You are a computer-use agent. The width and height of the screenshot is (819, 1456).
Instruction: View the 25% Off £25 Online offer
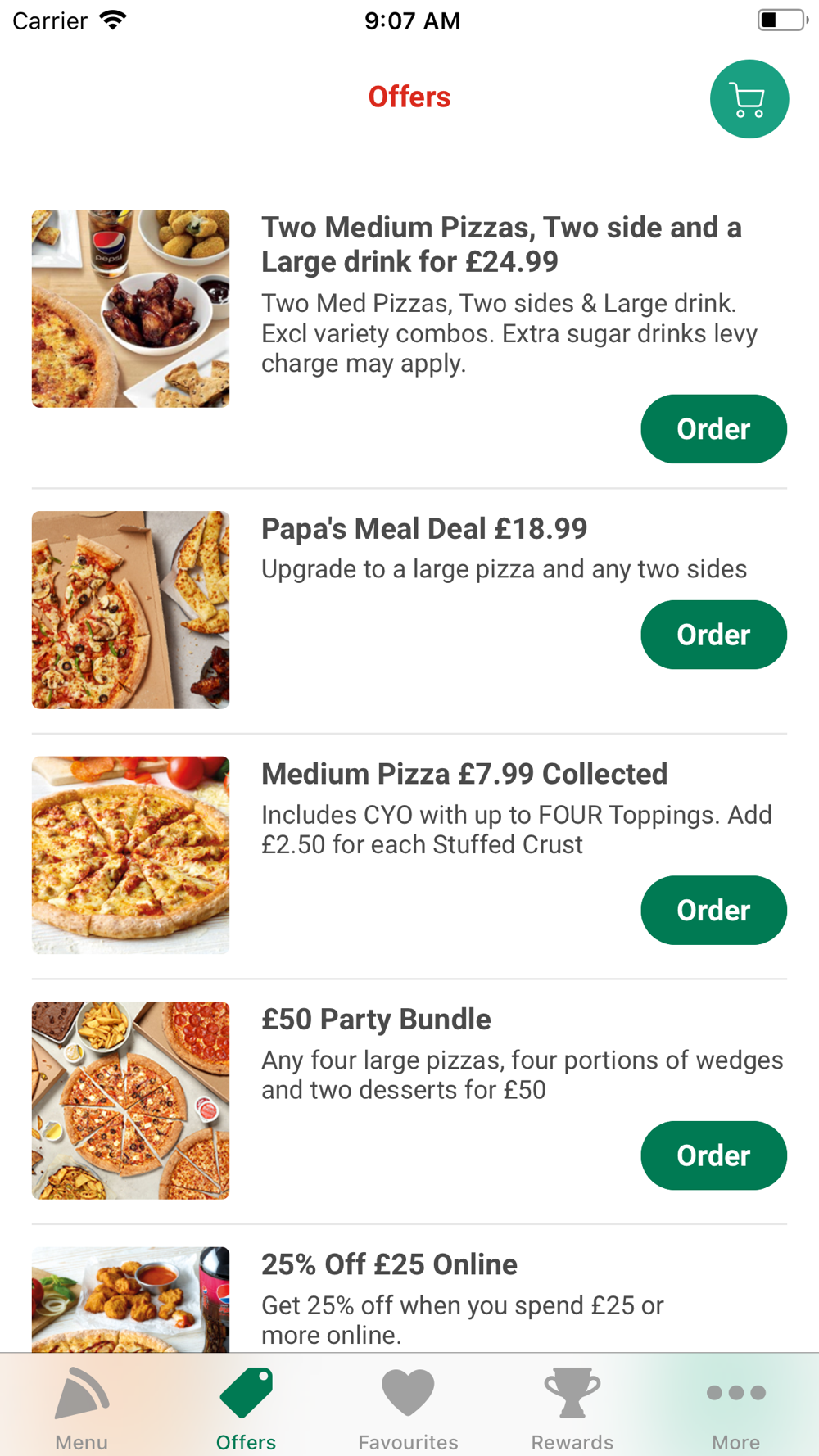[389, 1265]
